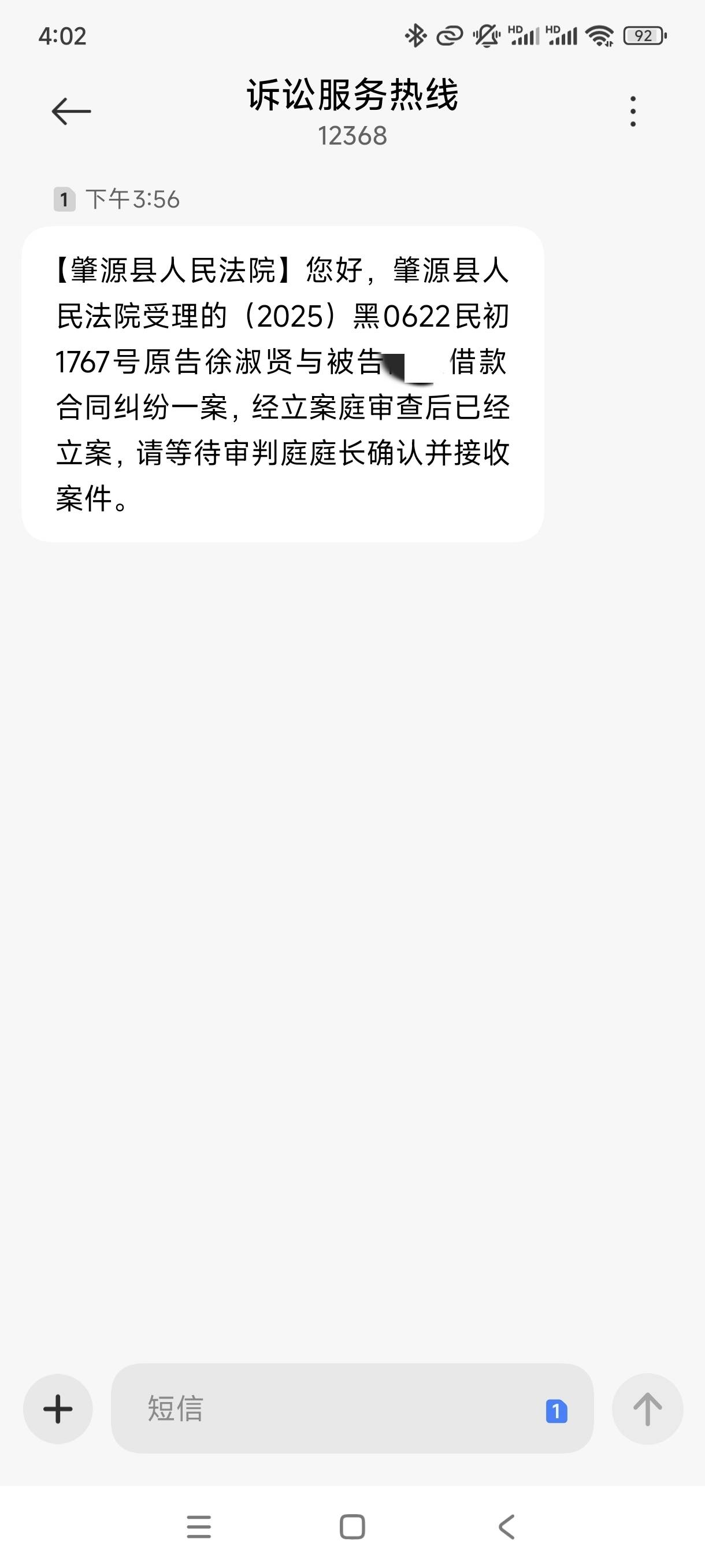Screen dimensions: 705x1568
Task: Go back to the message list
Action: [71, 112]
